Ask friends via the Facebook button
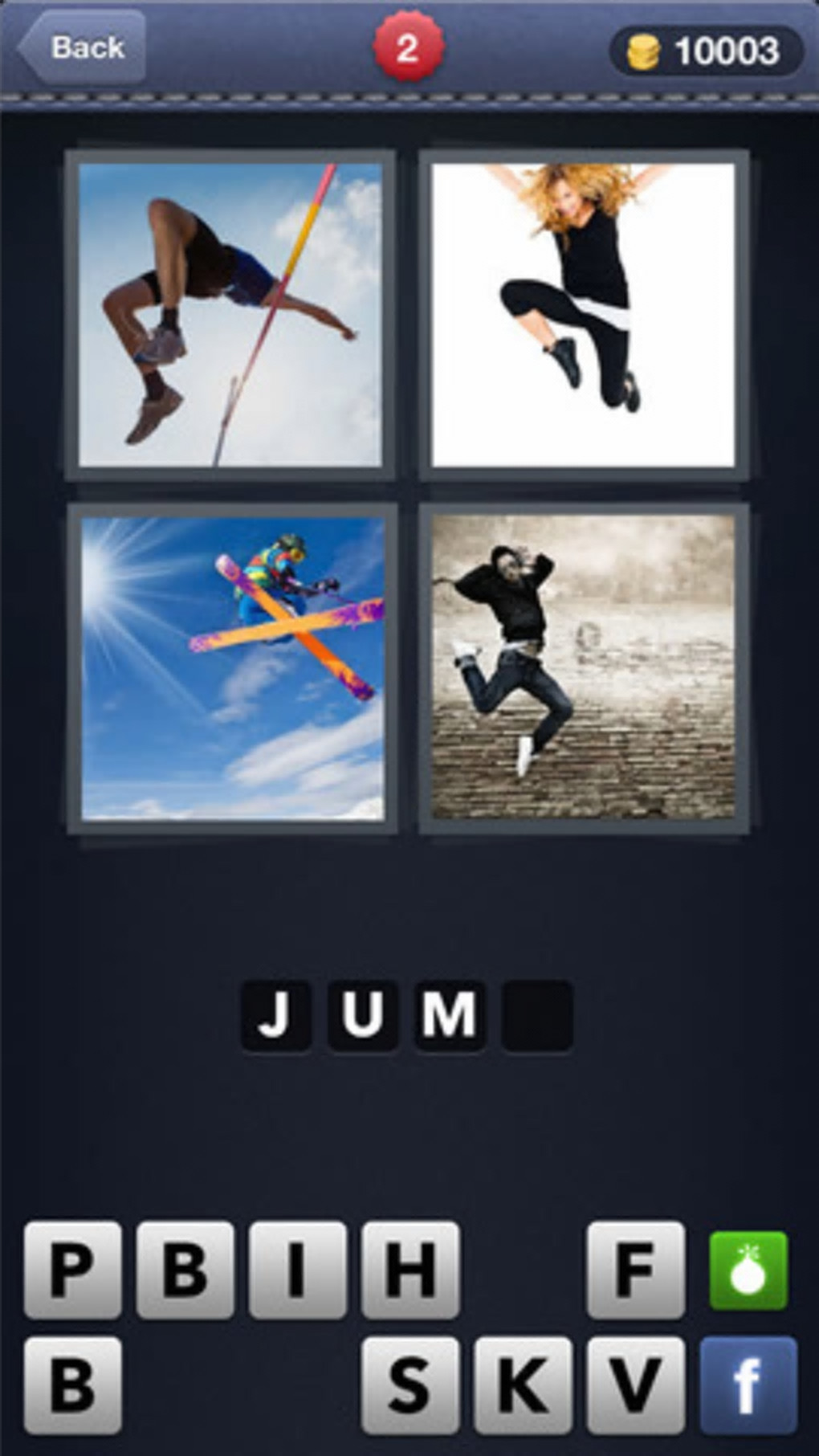 click(748, 1385)
